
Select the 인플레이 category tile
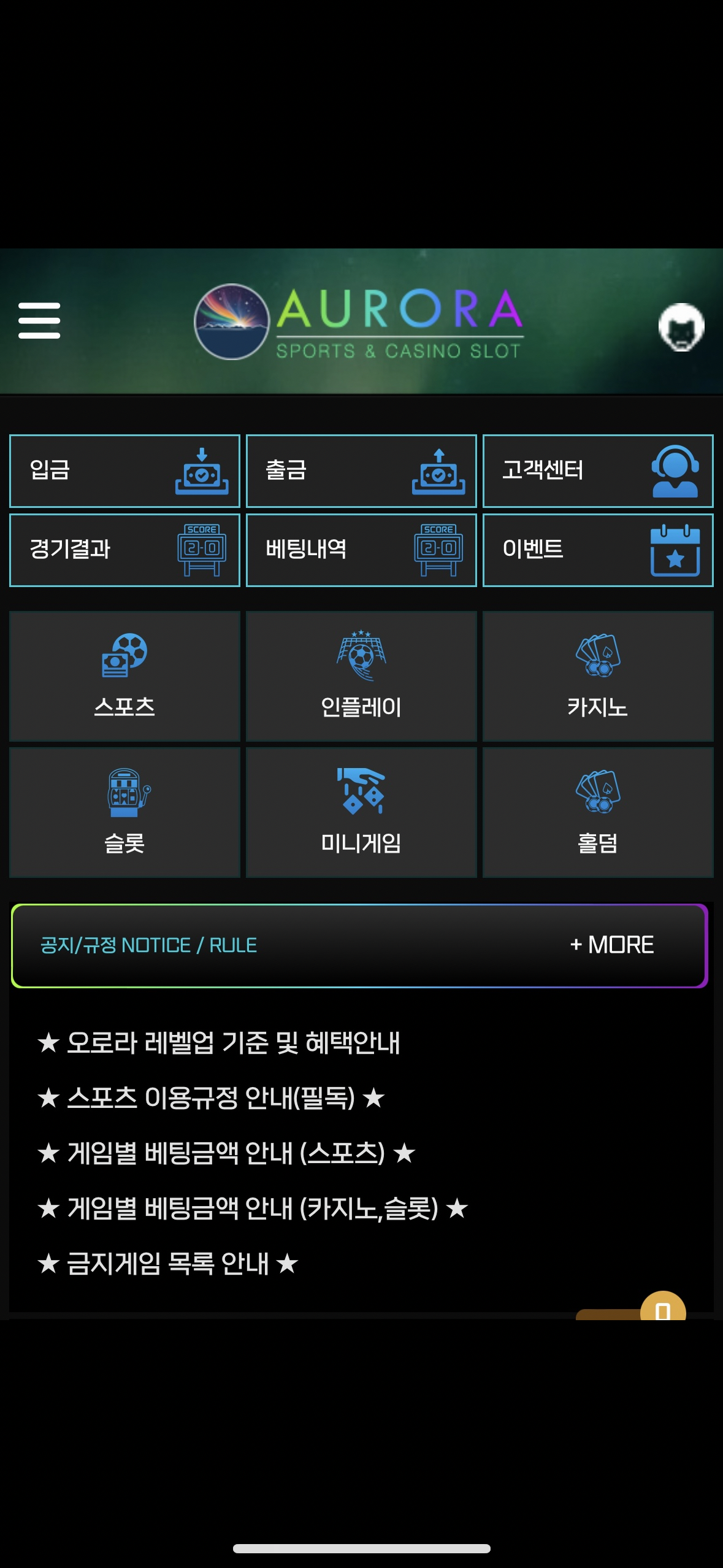(x=361, y=676)
